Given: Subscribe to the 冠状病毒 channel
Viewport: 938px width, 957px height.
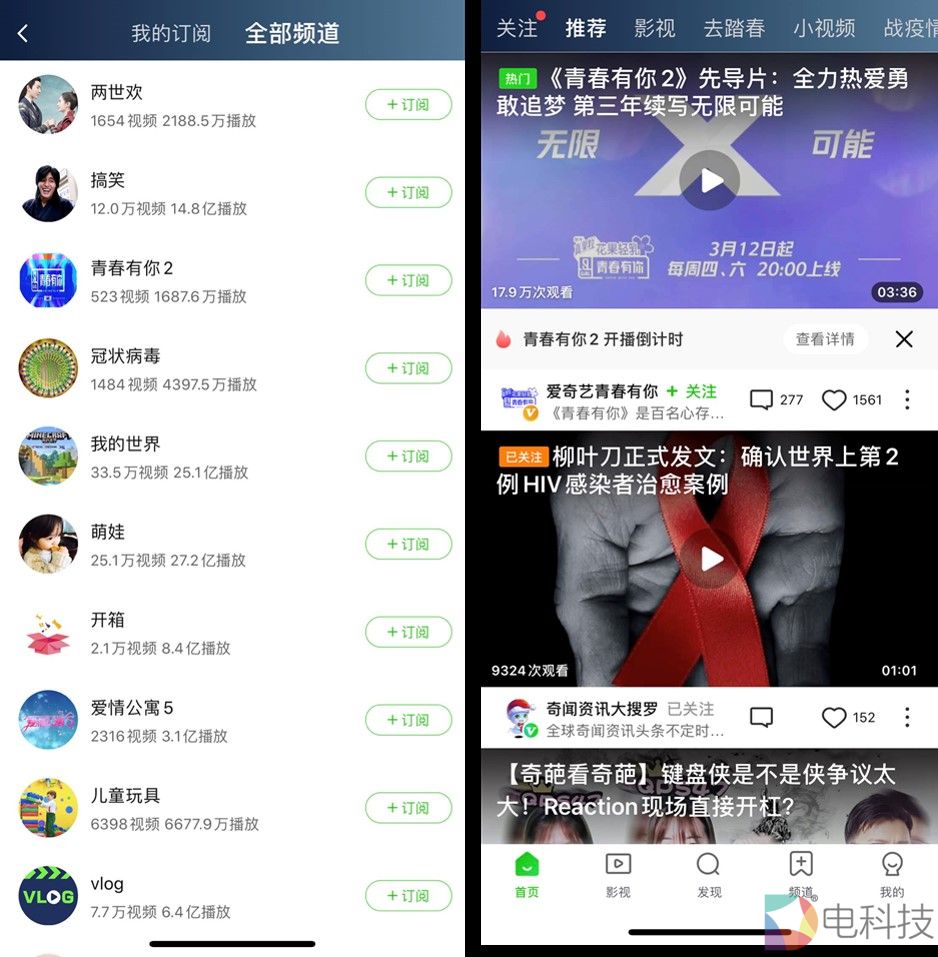Looking at the screenshot, I should click(x=408, y=369).
